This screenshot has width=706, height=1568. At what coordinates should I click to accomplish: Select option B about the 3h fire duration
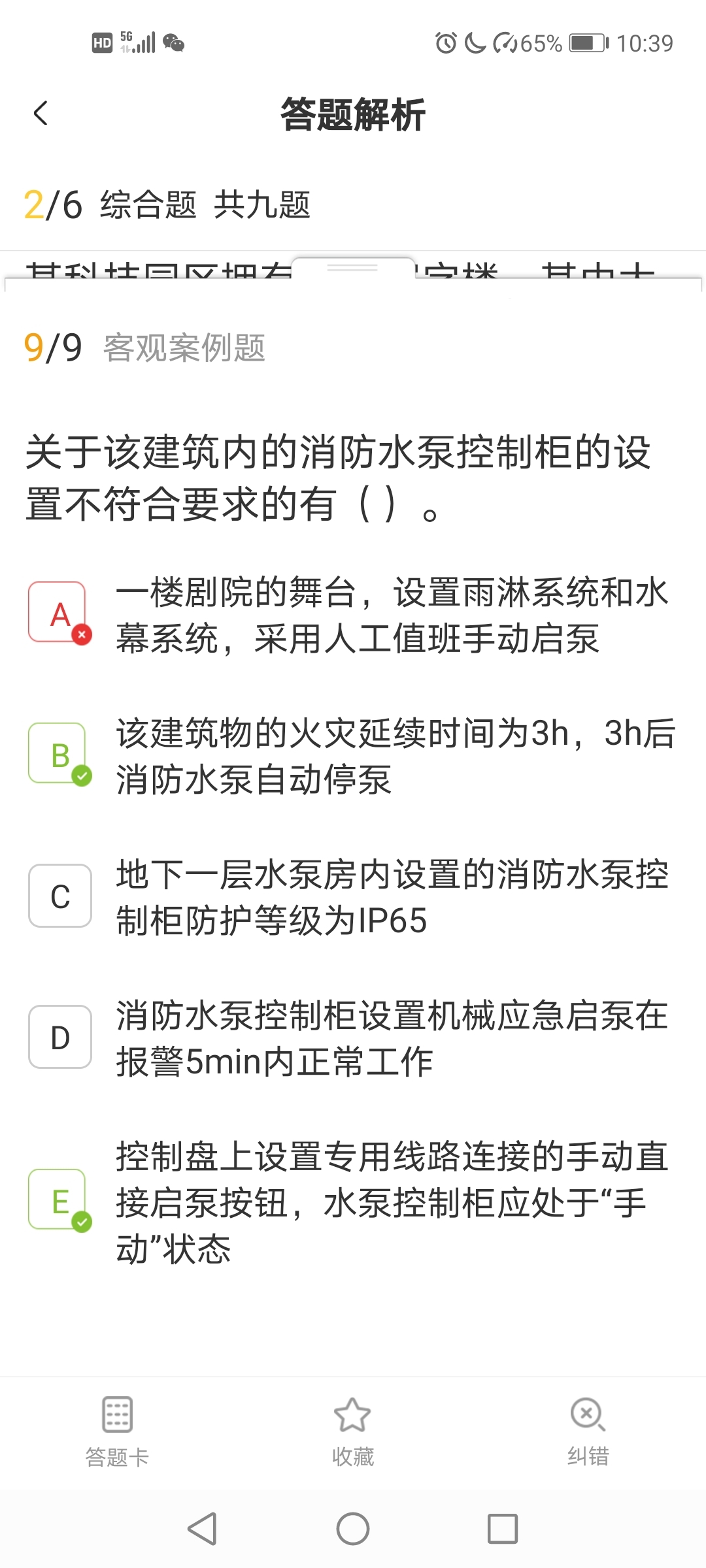pyautogui.click(x=353, y=755)
